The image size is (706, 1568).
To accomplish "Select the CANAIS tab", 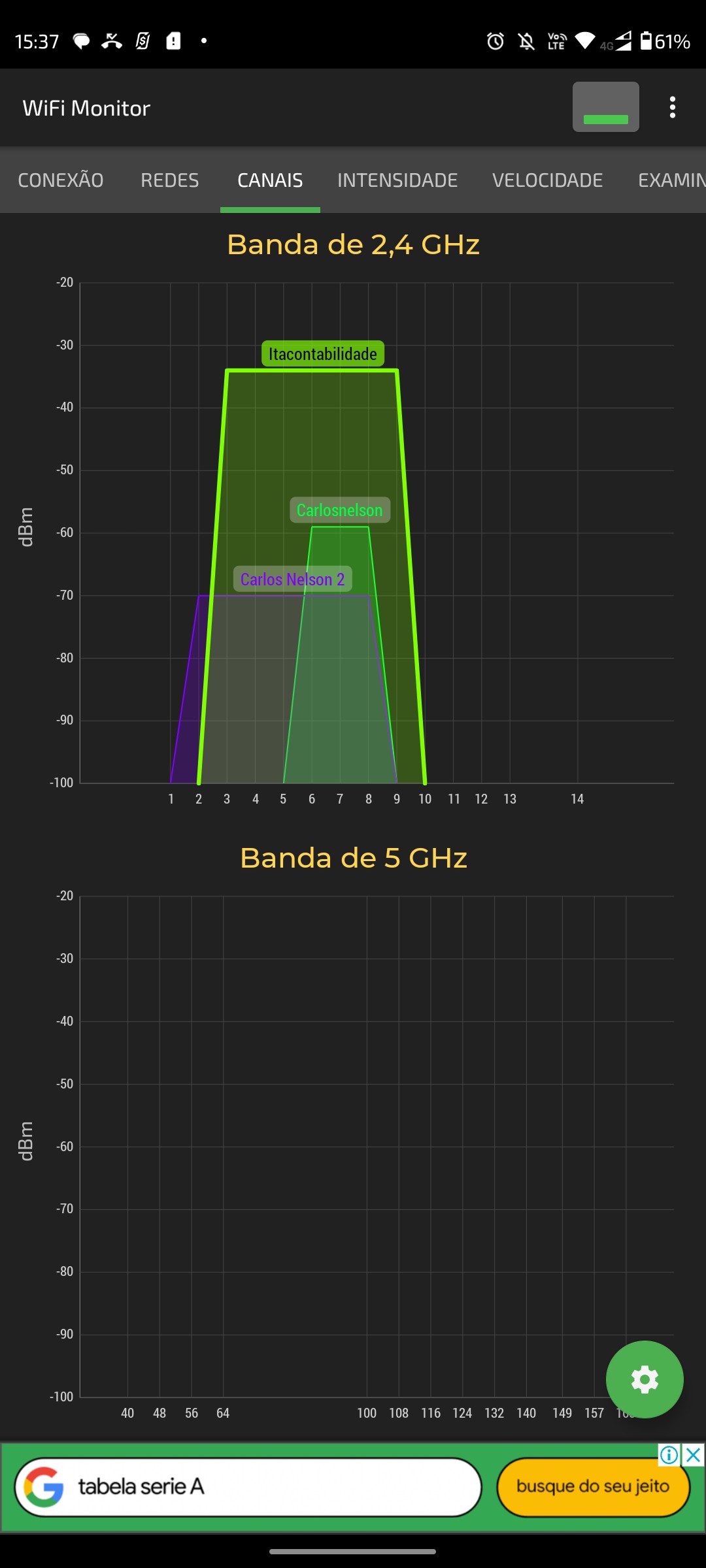I will click(270, 180).
